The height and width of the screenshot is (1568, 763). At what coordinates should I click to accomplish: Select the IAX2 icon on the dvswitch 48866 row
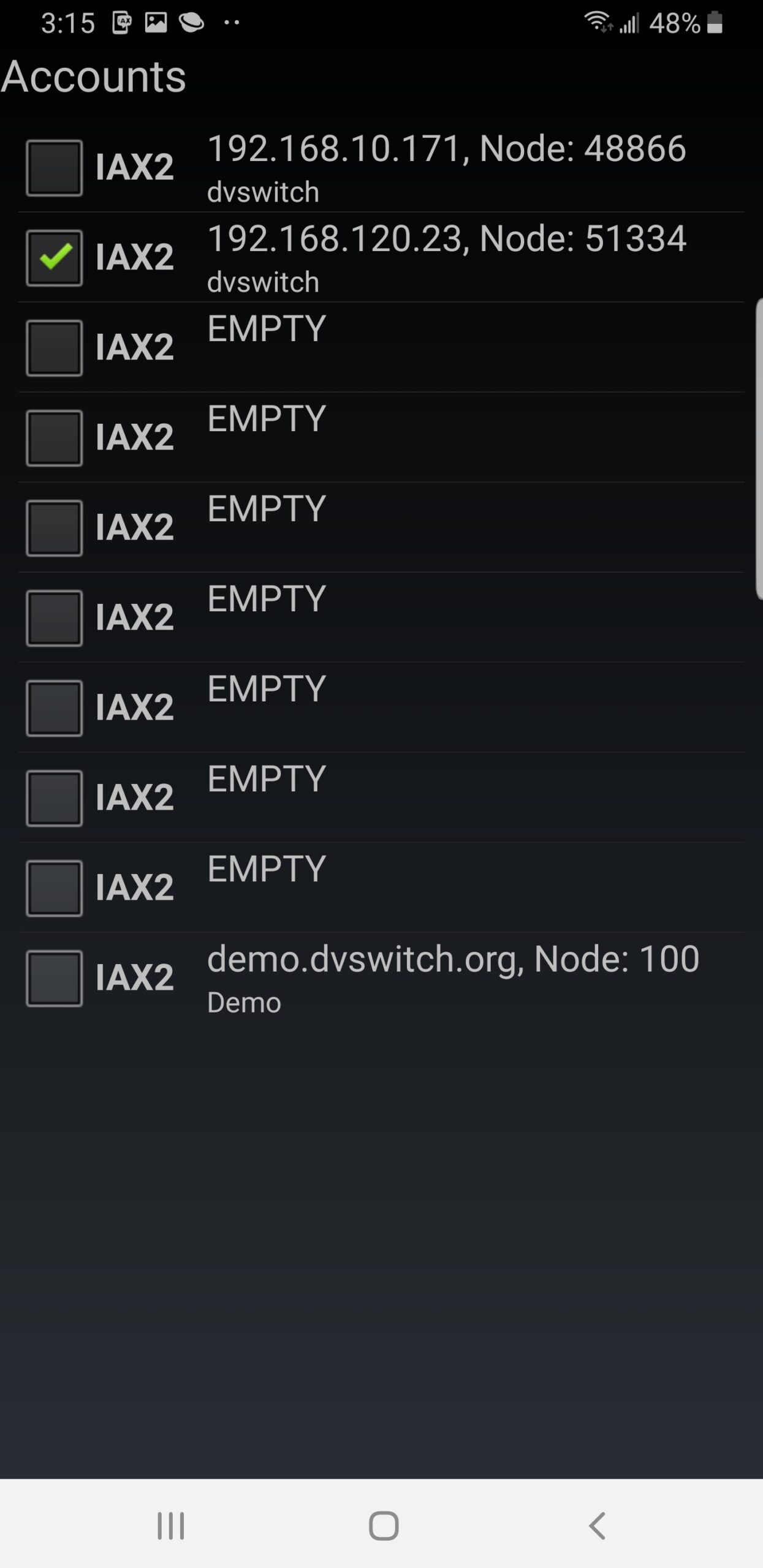click(134, 167)
